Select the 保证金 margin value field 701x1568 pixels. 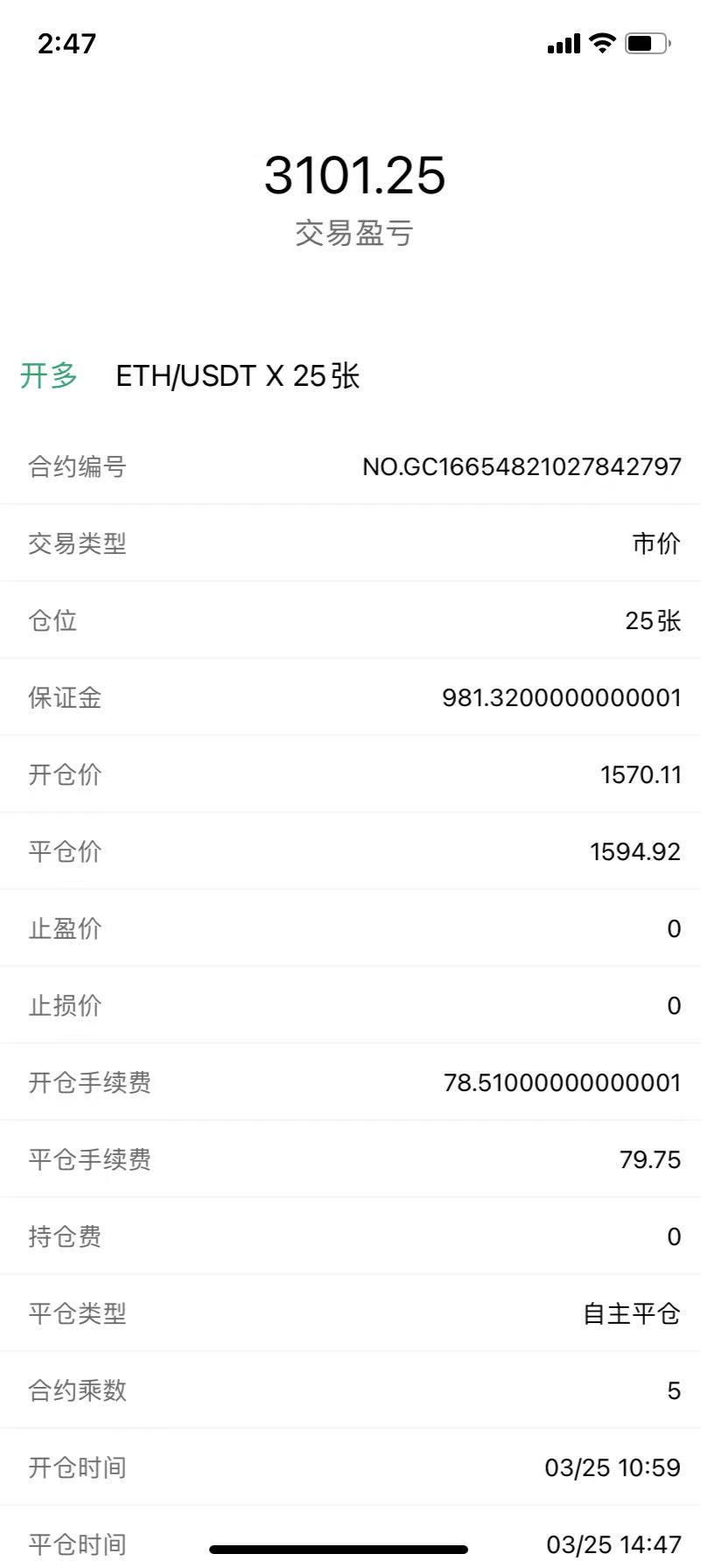[560, 697]
